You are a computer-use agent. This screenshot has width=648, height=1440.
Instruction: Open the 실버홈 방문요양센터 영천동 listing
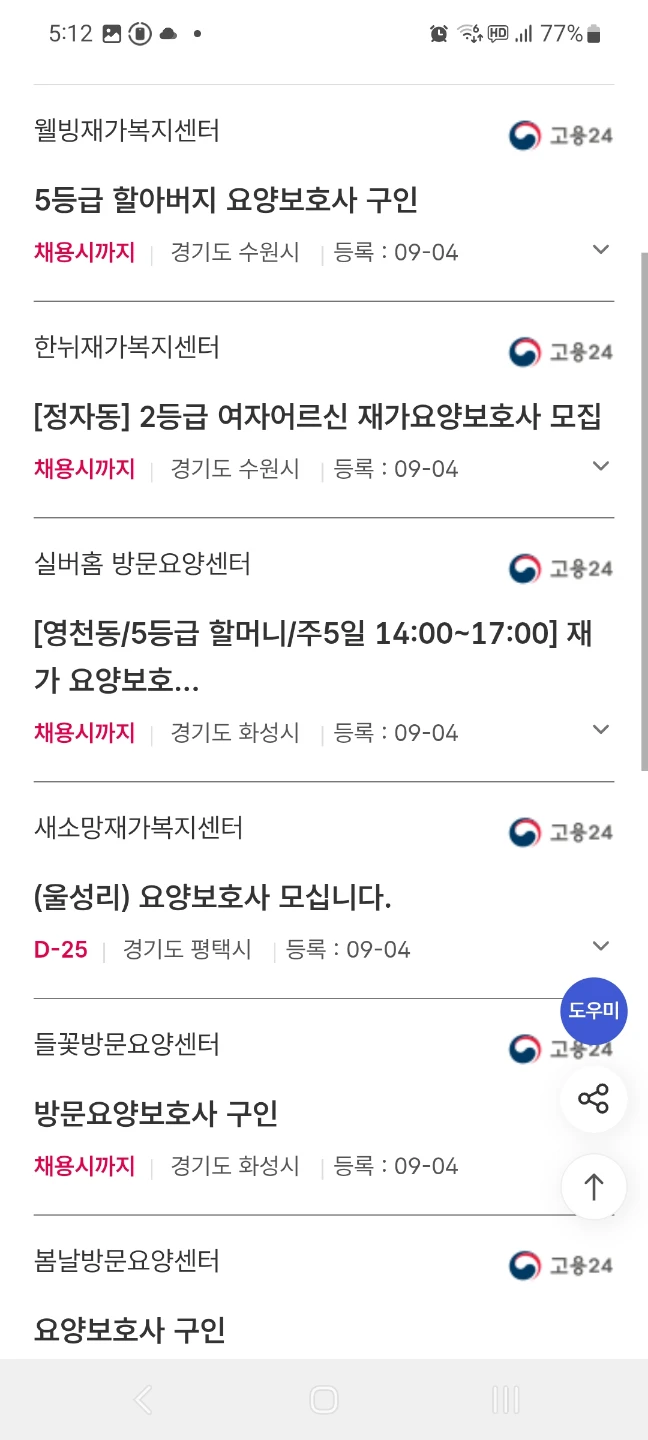[314, 657]
